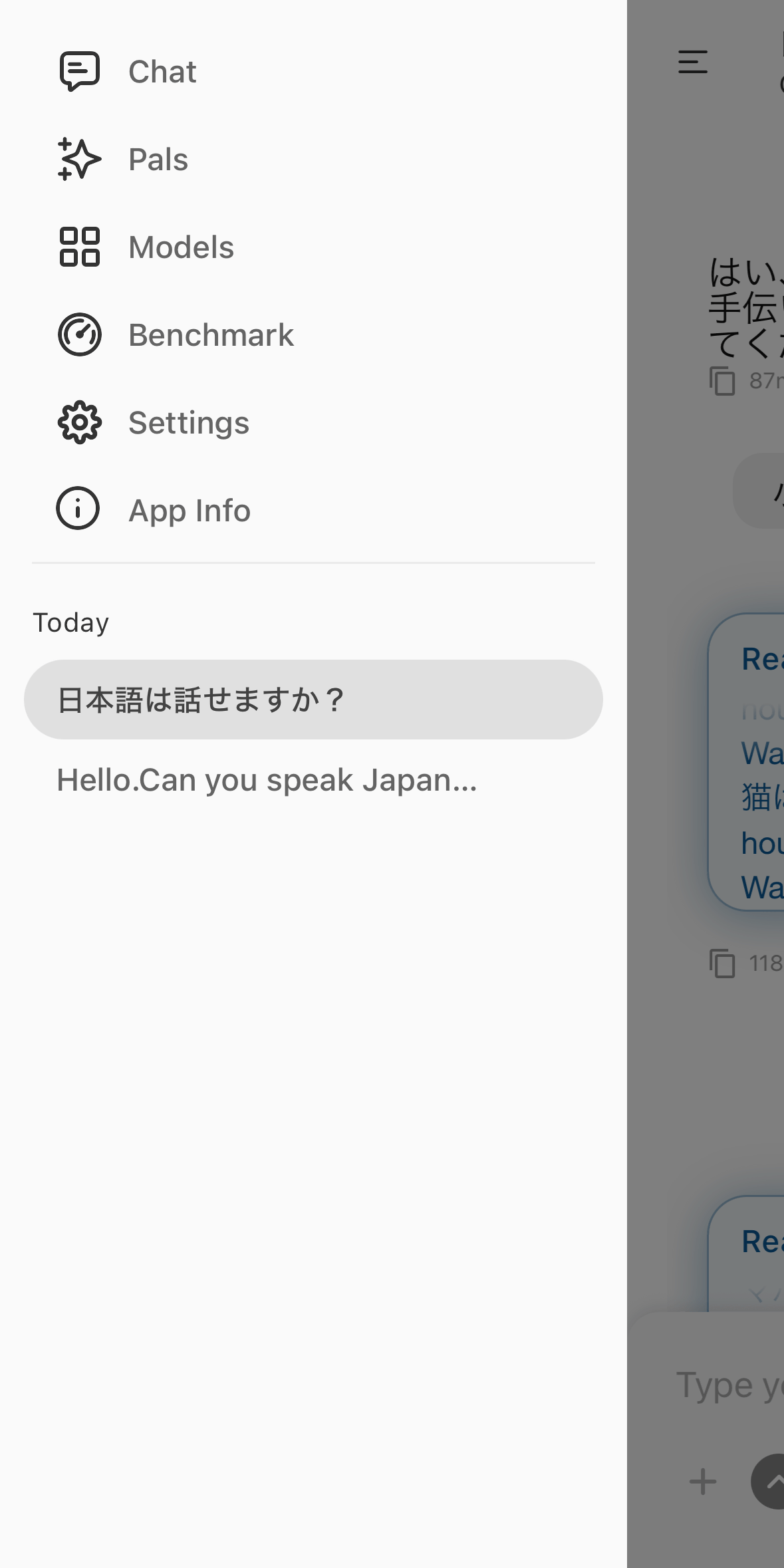Viewport: 784px width, 1568px height.
Task: Open the Hello.Can you speak Japan... chat
Action: click(x=267, y=780)
